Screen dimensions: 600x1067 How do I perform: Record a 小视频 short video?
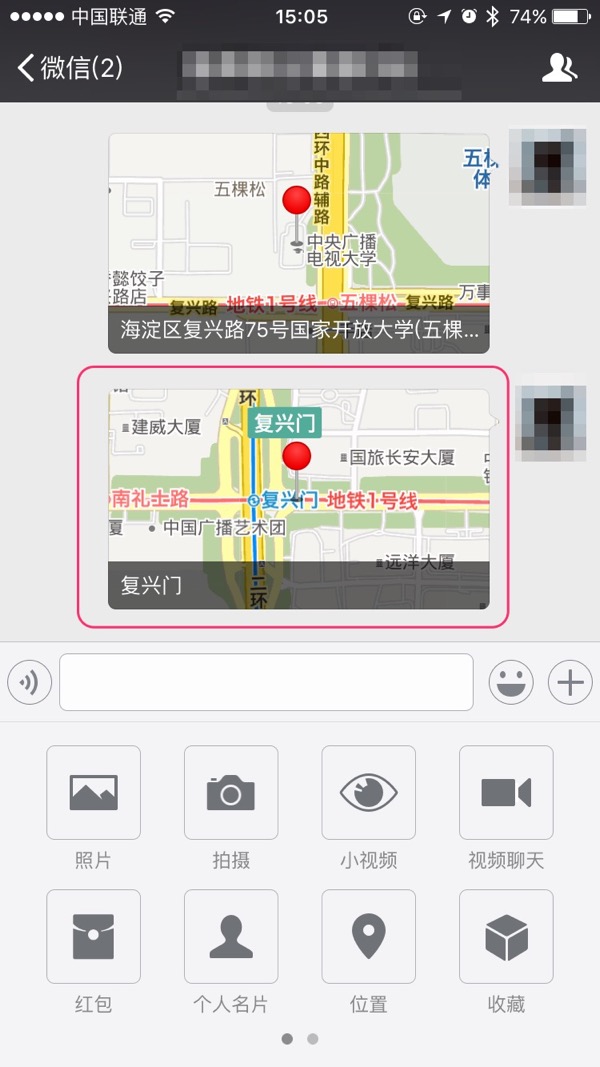(368, 793)
